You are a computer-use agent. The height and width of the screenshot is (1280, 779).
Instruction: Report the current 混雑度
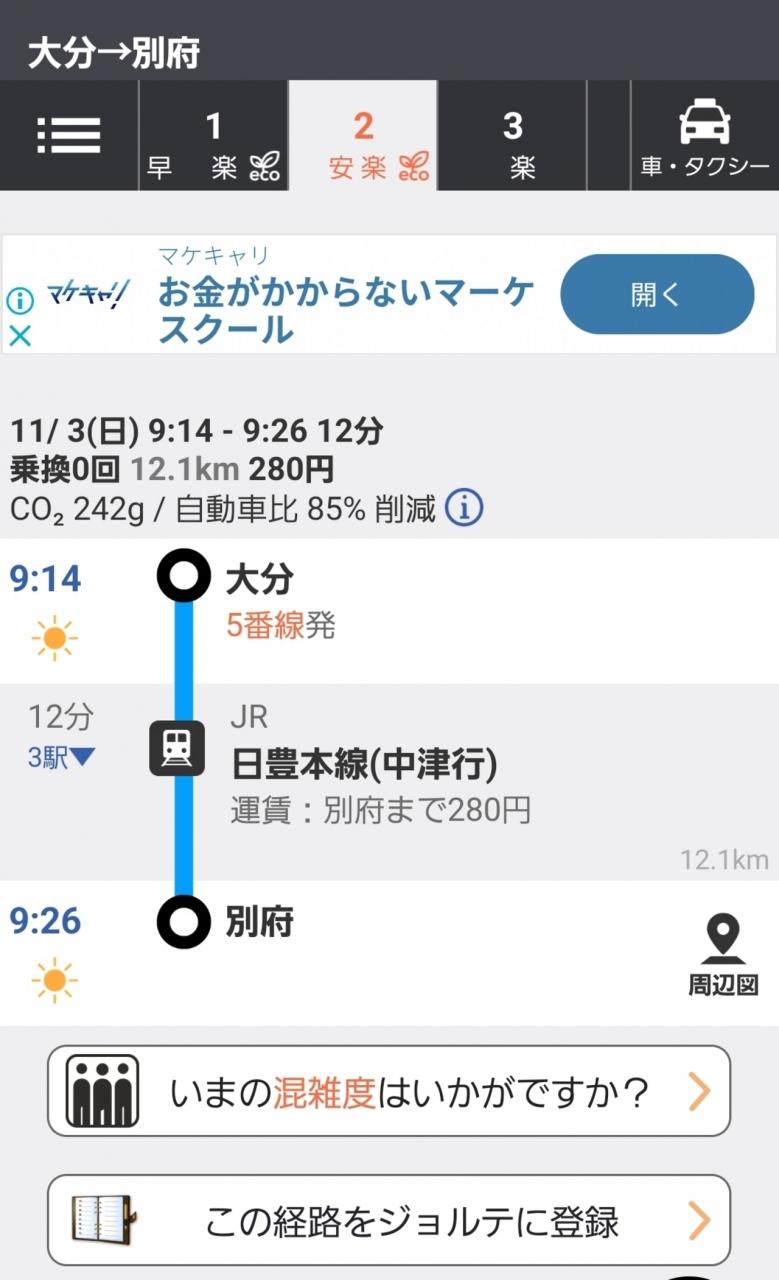click(x=389, y=1091)
